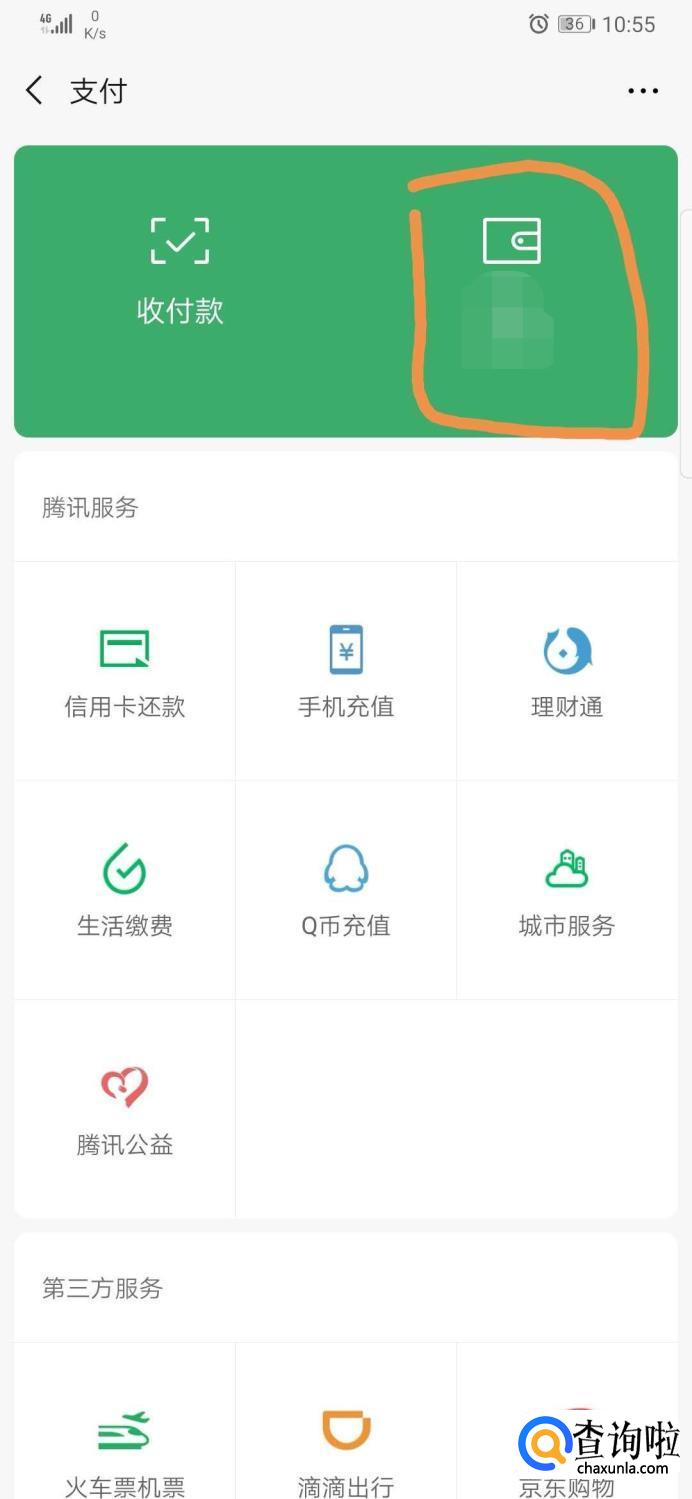Open 城市服务 city services
Screen dimensions: 692x1499
tap(567, 890)
